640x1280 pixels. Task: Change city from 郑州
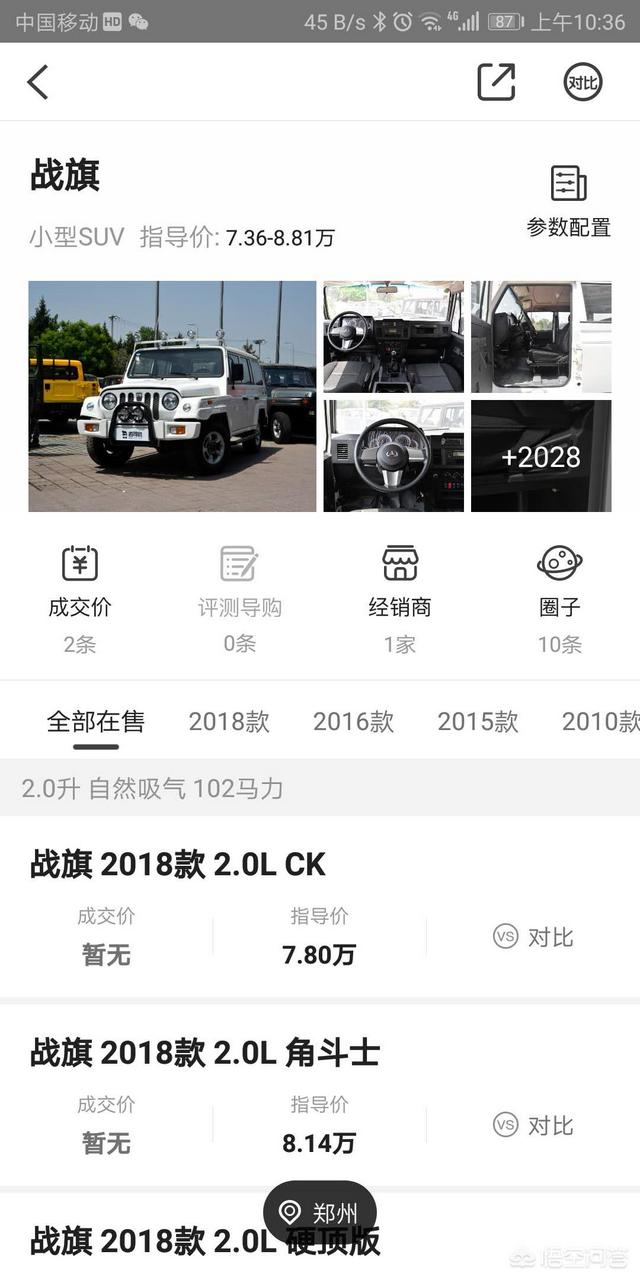click(x=320, y=1213)
